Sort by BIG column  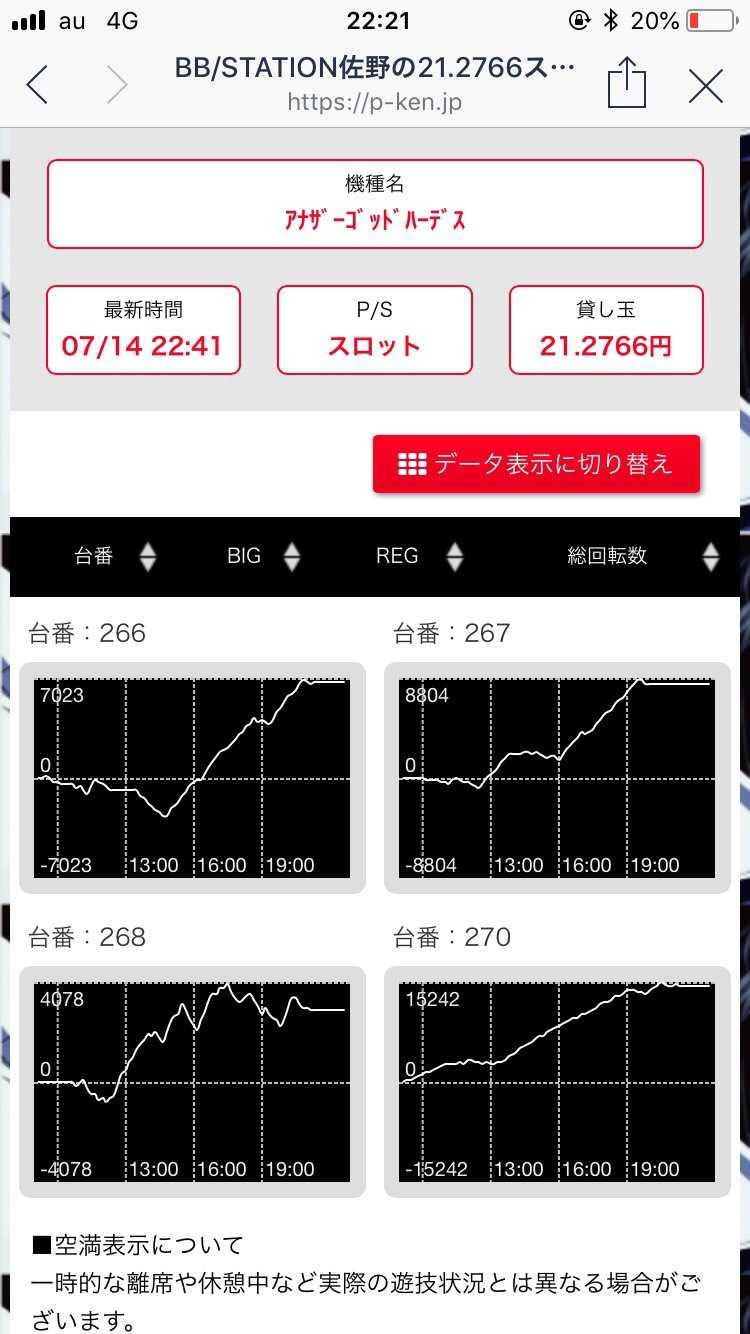click(x=264, y=556)
